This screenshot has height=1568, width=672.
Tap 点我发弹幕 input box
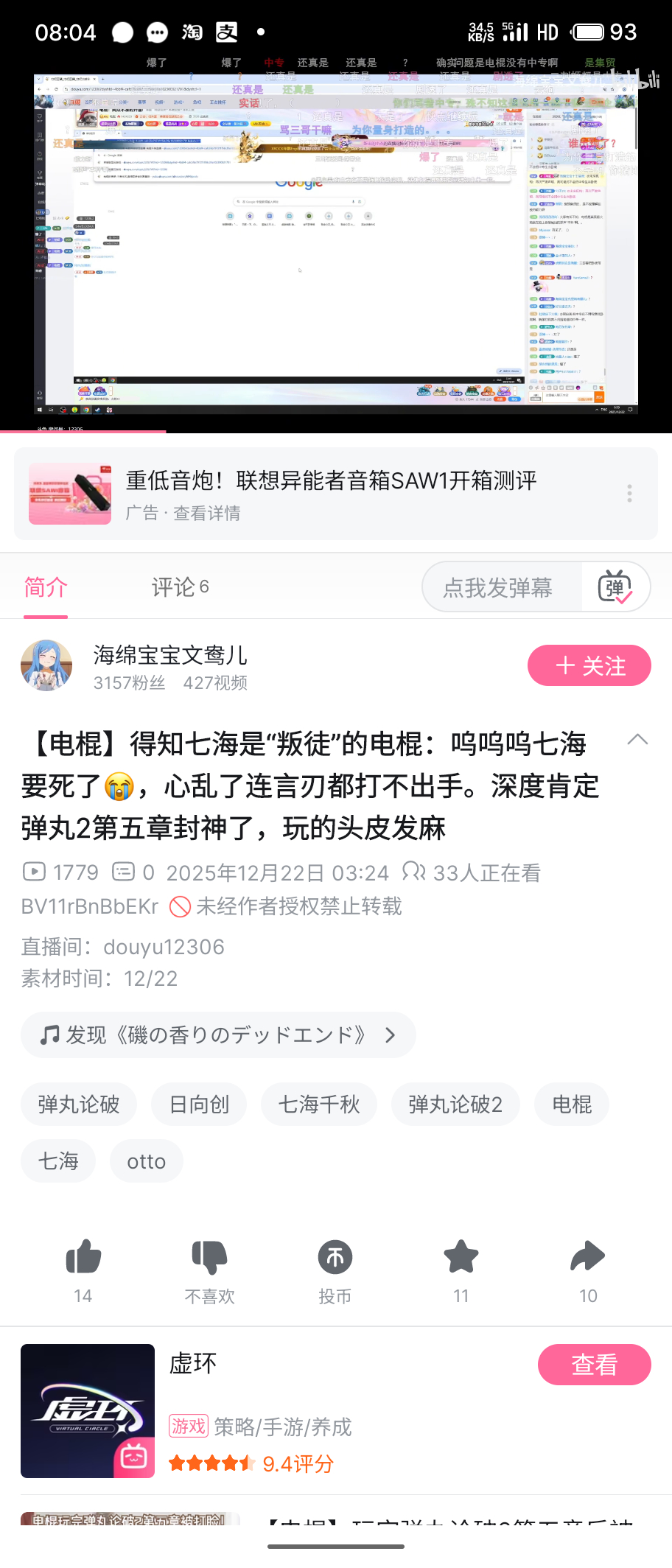(x=498, y=587)
